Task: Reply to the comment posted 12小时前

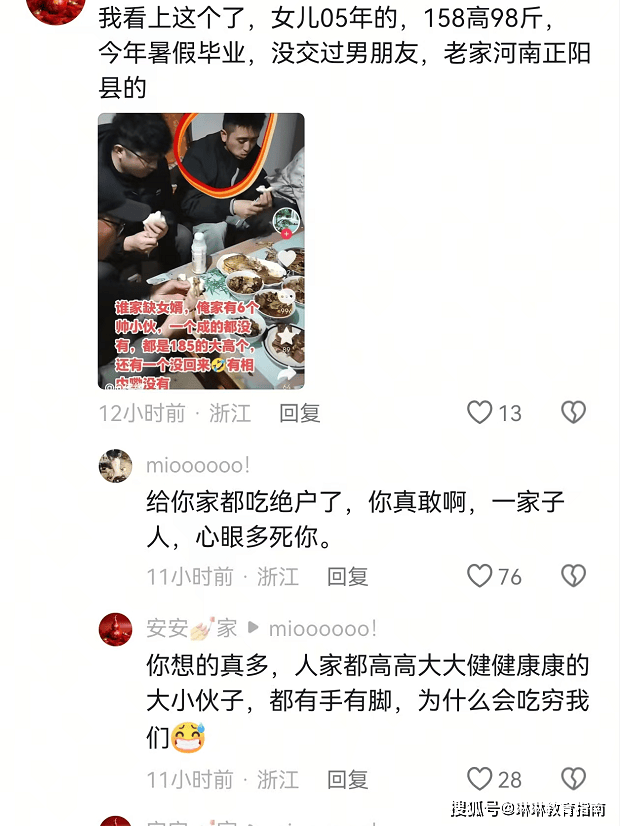Action: click(x=299, y=413)
